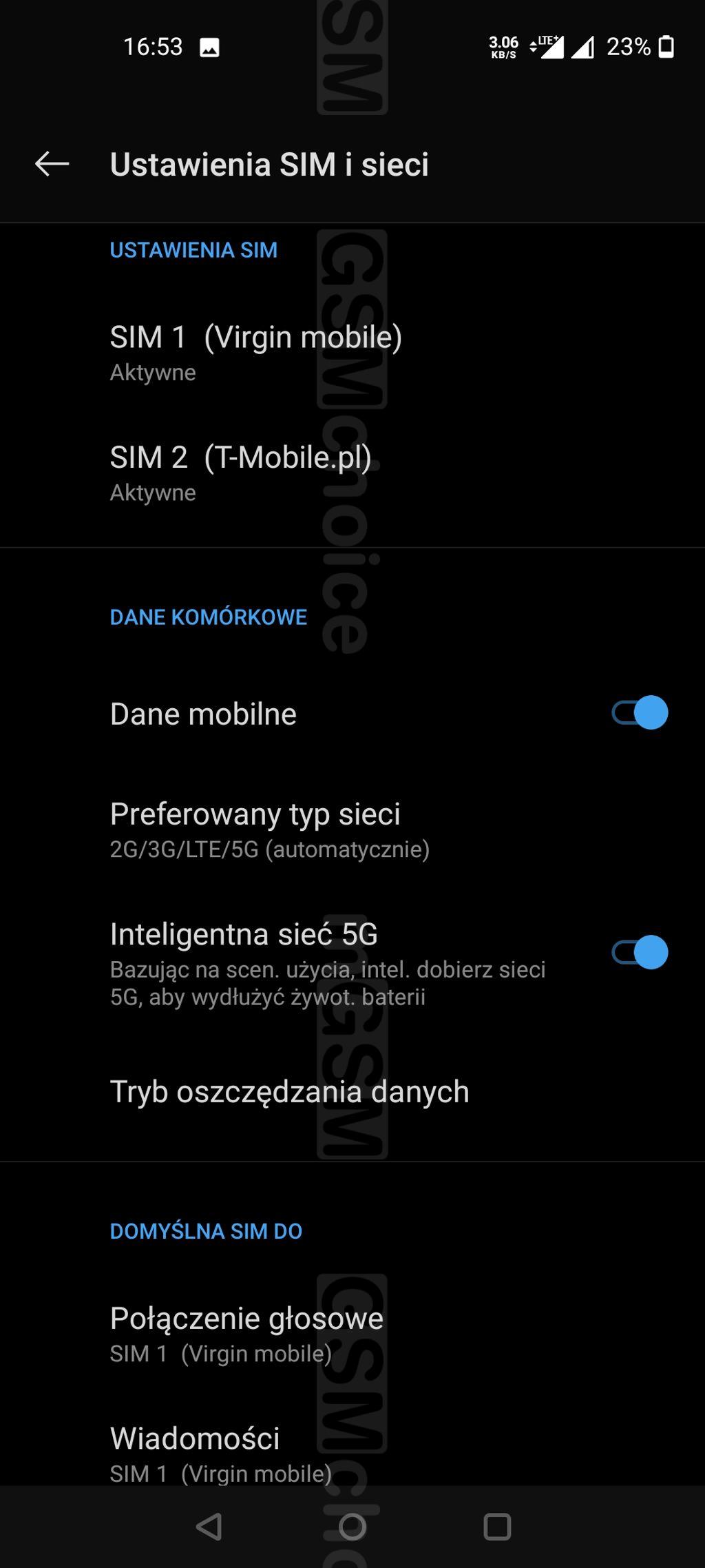Screen dimensions: 705x1568
Task: Go back using the header arrow
Action: pos(52,164)
